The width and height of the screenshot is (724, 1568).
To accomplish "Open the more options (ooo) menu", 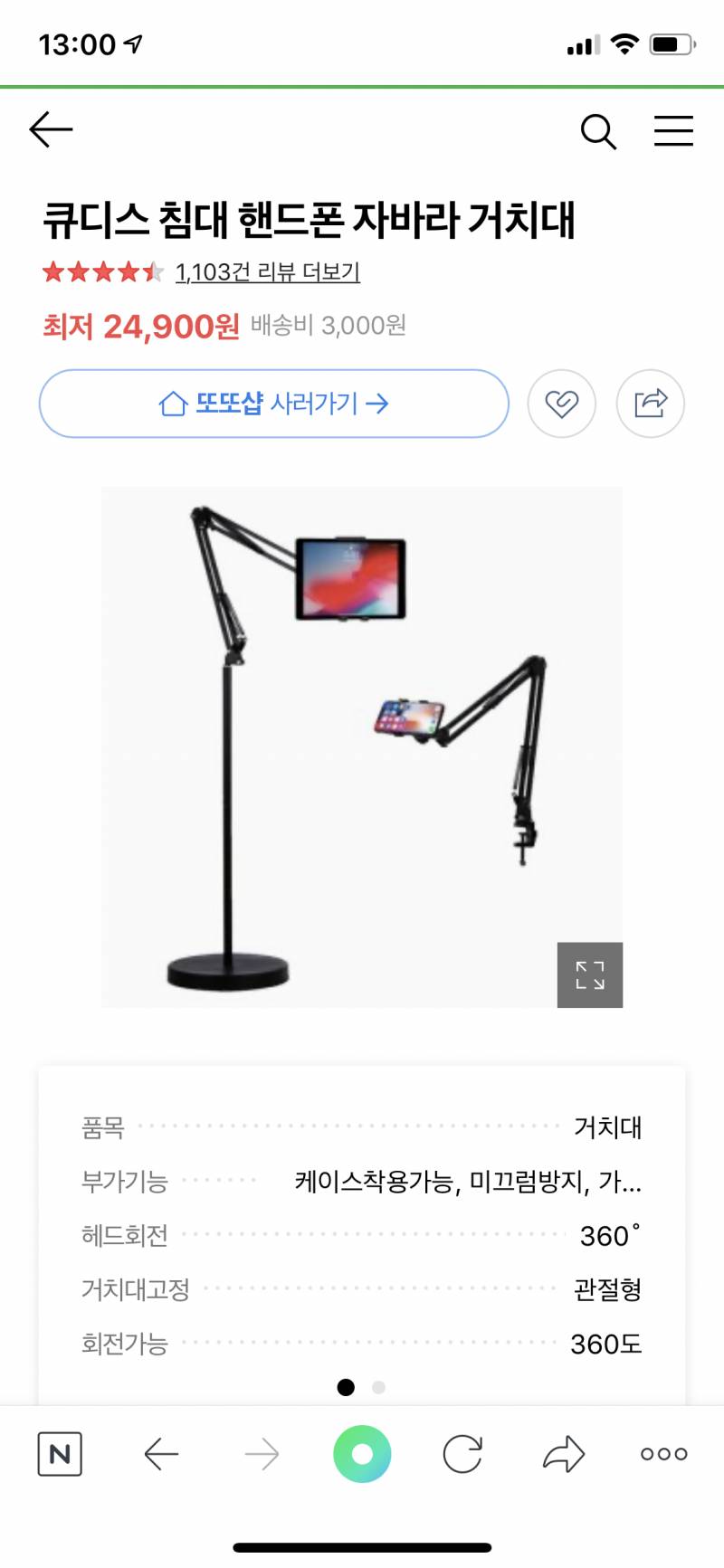I will tap(662, 1454).
